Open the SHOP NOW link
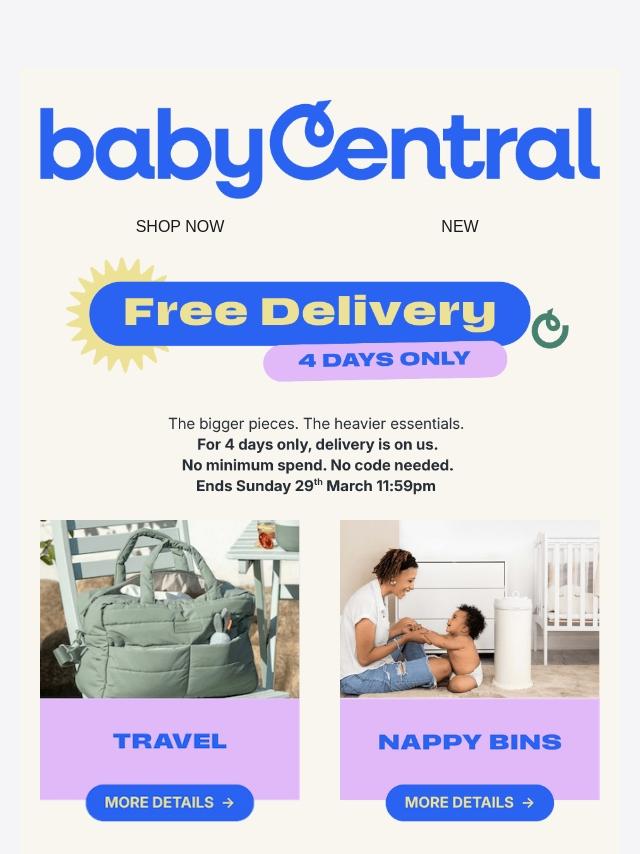The height and width of the screenshot is (854, 640). (x=180, y=226)
